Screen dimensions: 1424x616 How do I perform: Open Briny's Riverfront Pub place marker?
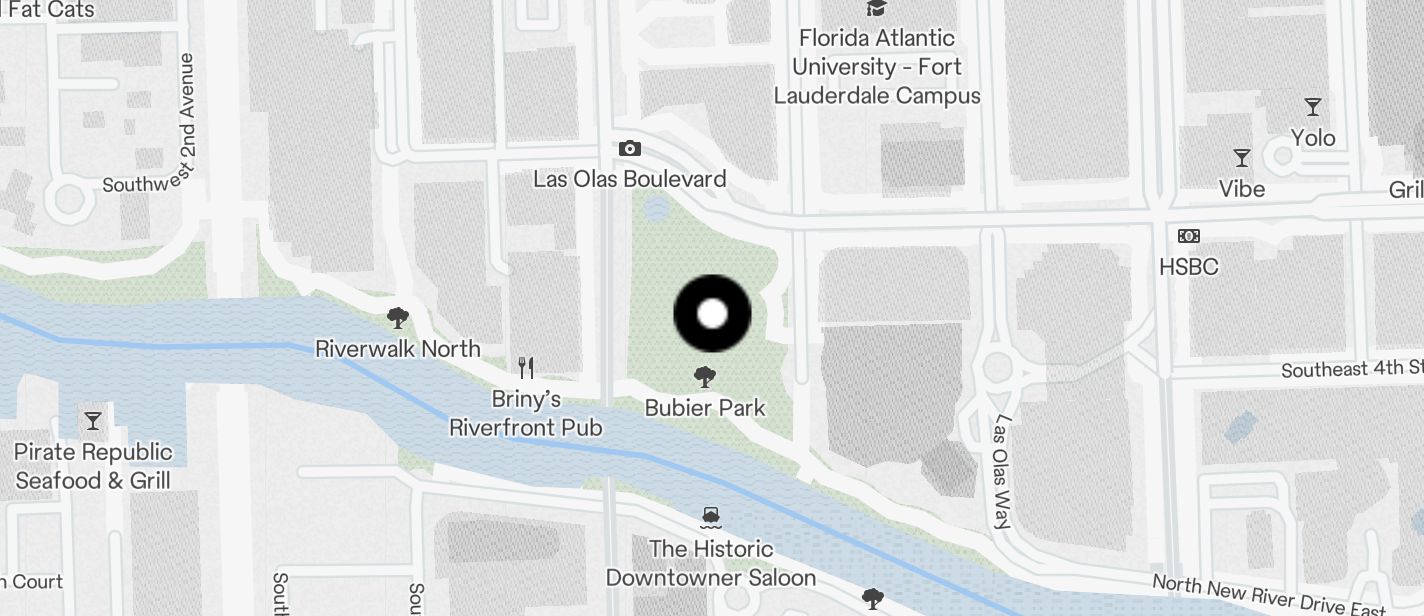pos(526,368)
